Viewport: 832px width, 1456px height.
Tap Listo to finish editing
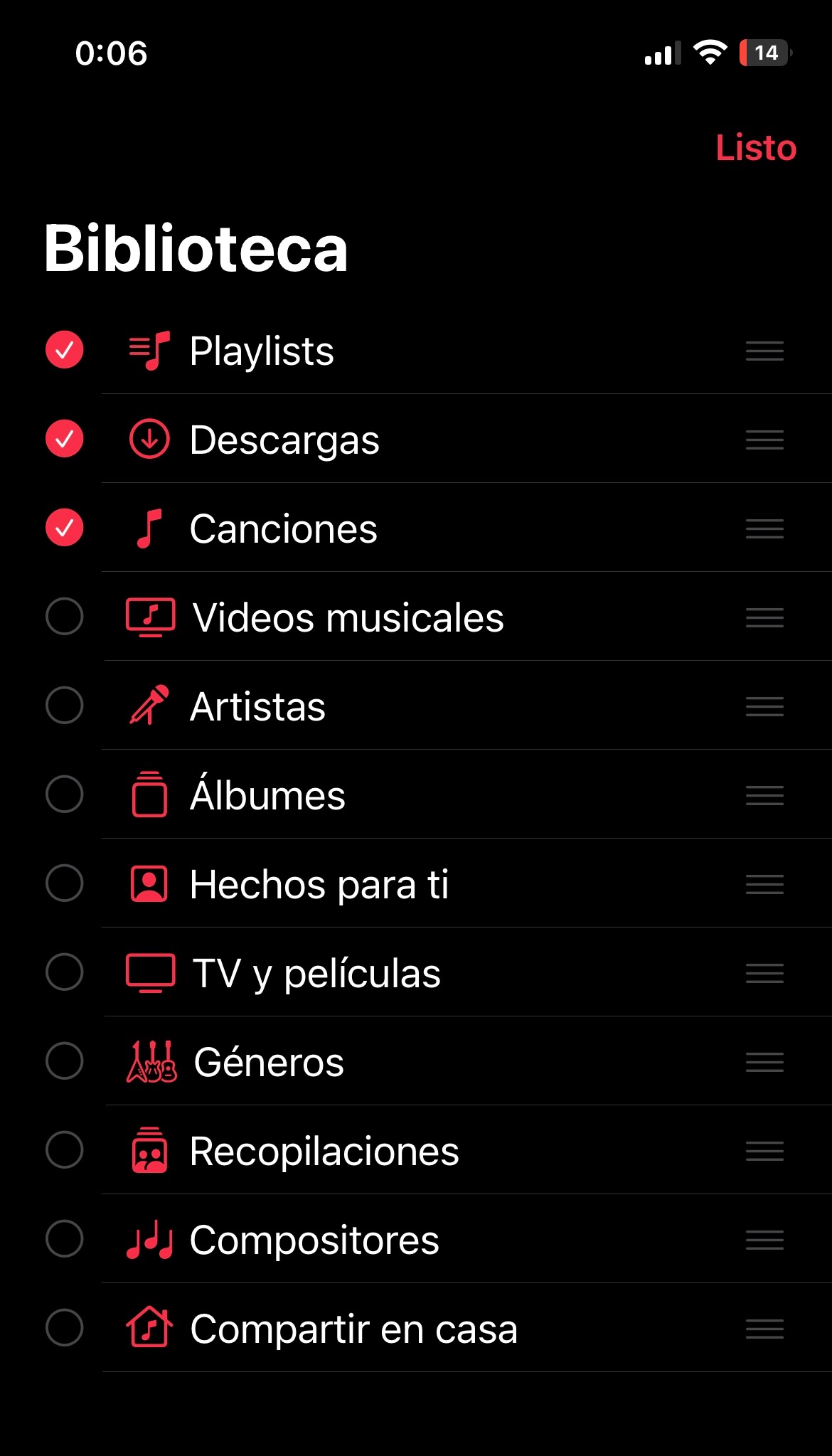tap(755, 148)
